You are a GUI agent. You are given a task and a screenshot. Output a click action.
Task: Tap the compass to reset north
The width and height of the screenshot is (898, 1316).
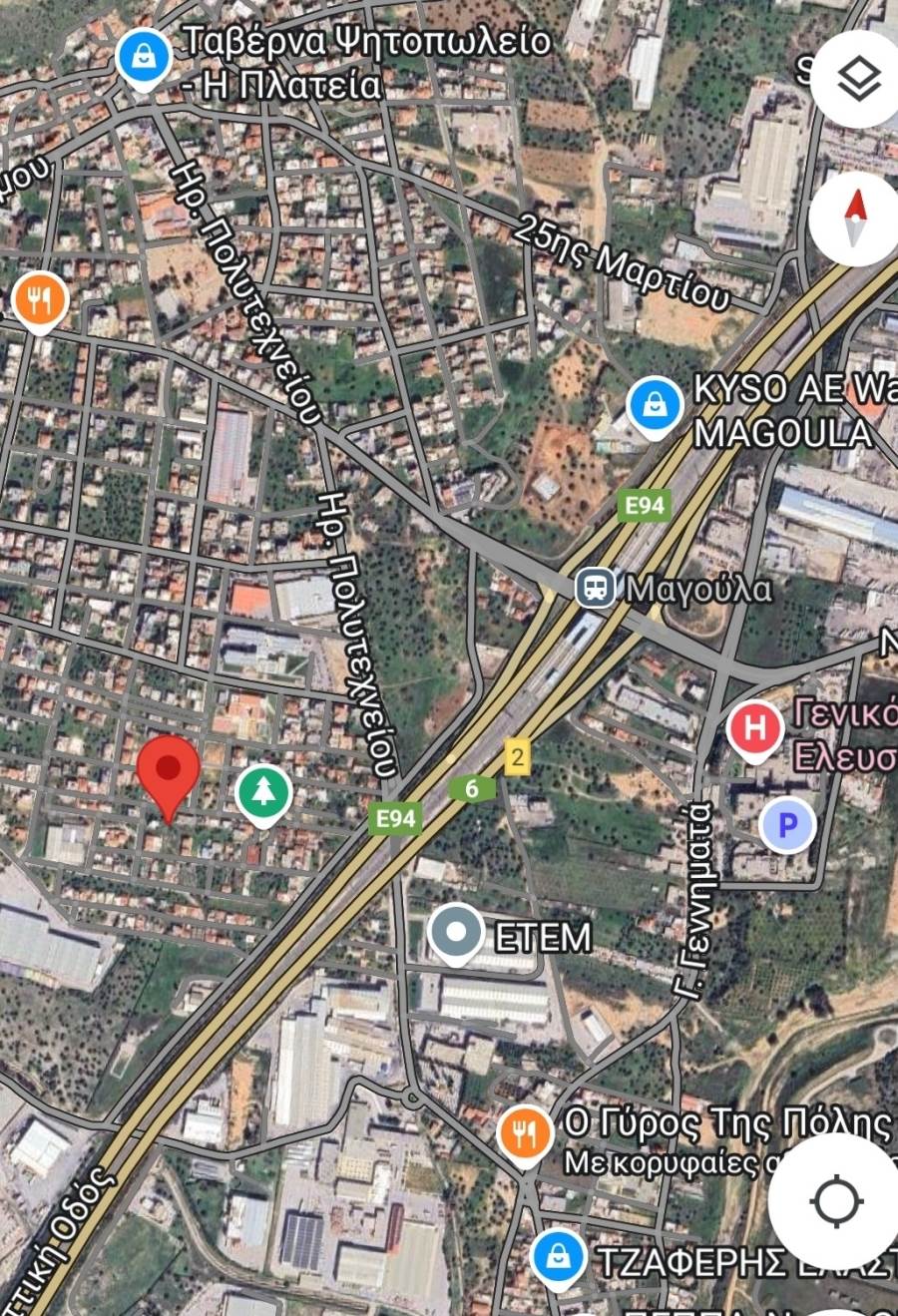tap(855, 218)
